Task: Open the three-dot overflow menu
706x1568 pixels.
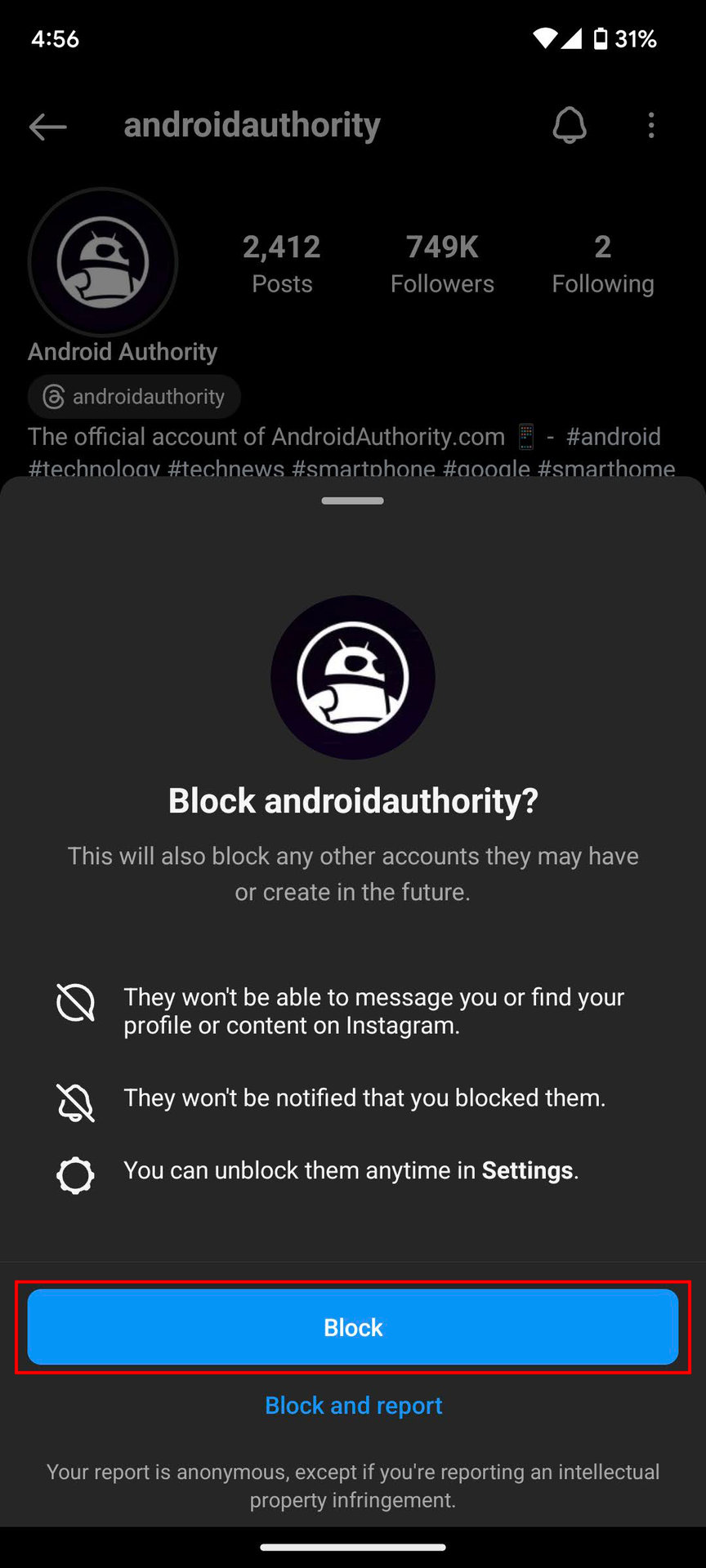Action: point(651,126)
